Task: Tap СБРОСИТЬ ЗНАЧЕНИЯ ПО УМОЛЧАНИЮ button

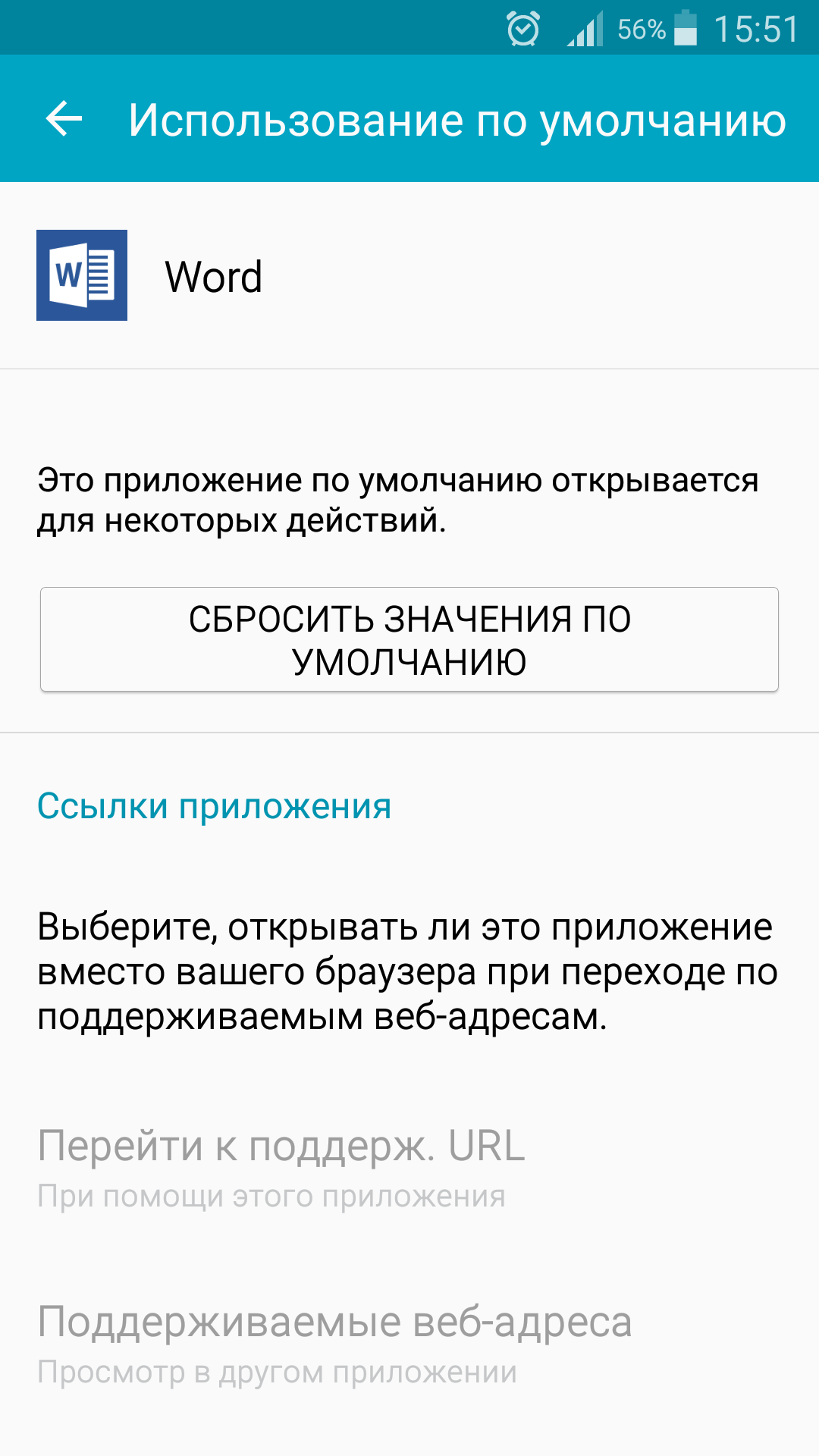Action: tap(409, 639)
